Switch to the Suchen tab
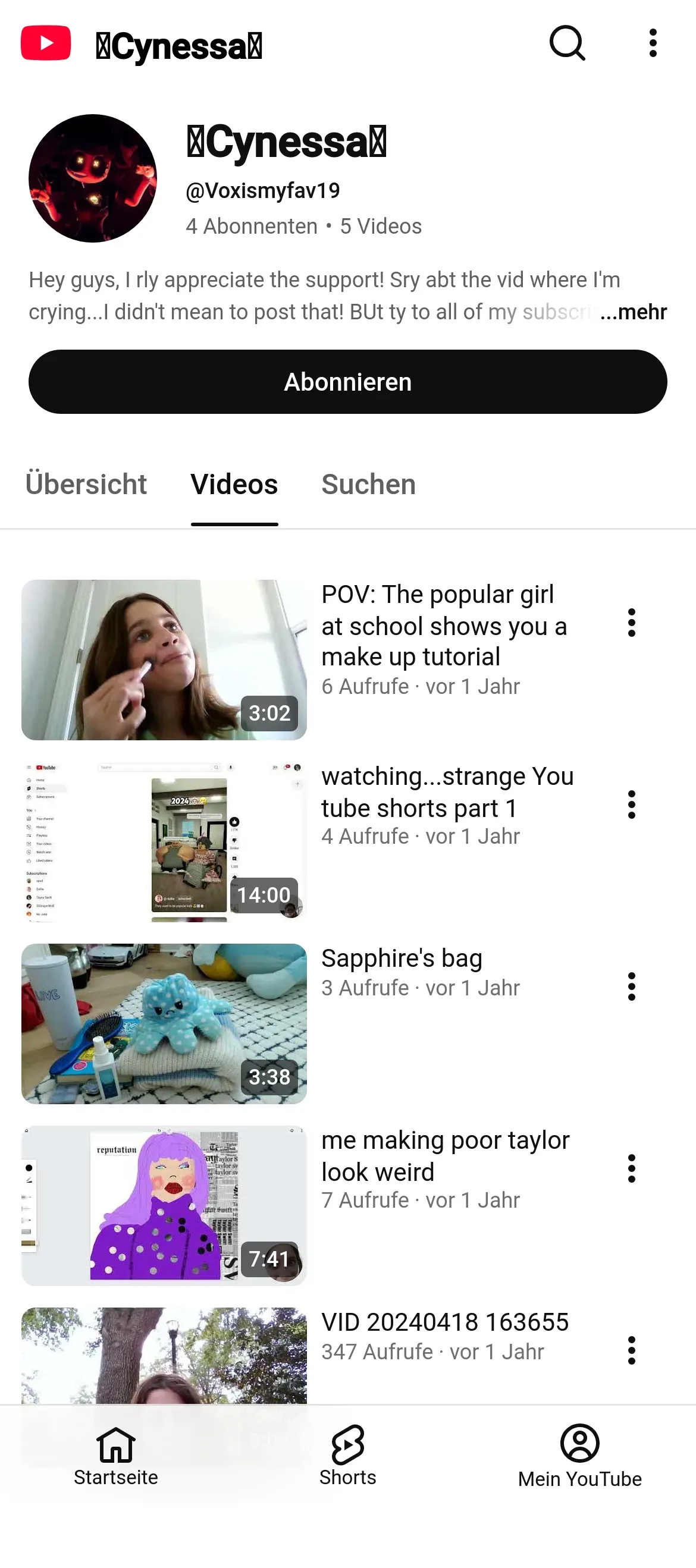696x1568 pixels. coord(368,485)
